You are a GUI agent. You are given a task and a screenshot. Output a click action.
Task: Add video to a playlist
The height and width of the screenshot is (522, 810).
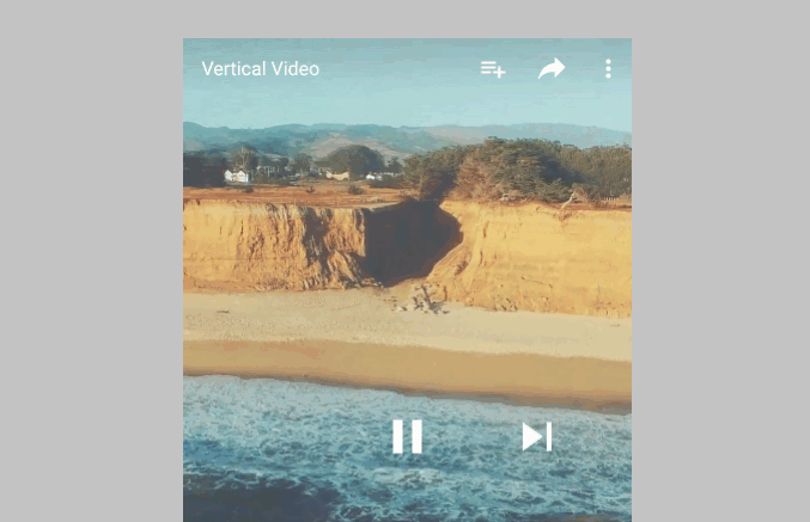pyautogui.click(x=493, y=69)
